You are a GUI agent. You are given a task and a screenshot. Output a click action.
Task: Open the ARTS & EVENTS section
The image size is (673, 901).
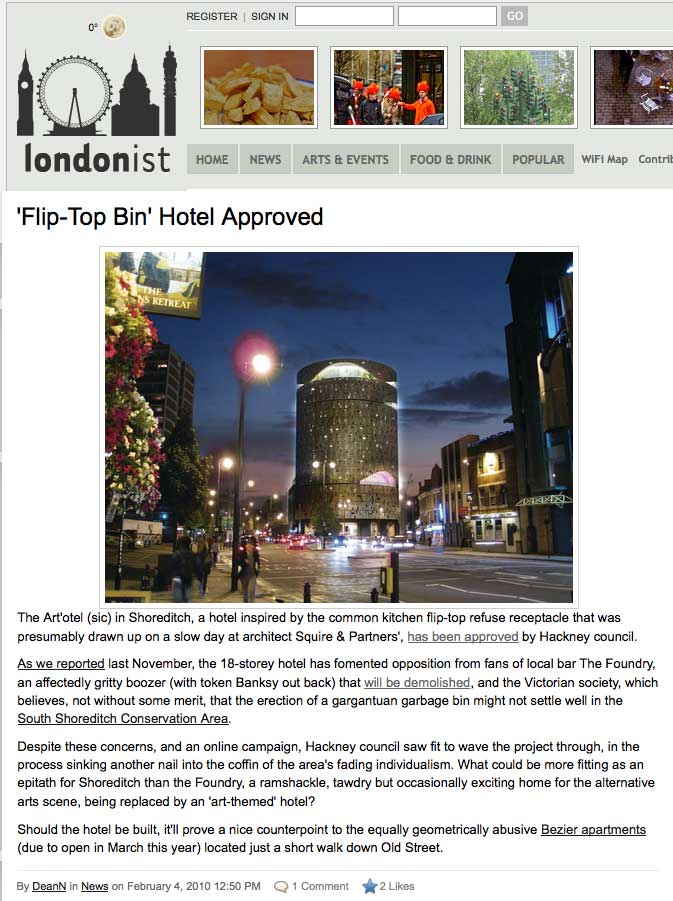click(345, 159)
